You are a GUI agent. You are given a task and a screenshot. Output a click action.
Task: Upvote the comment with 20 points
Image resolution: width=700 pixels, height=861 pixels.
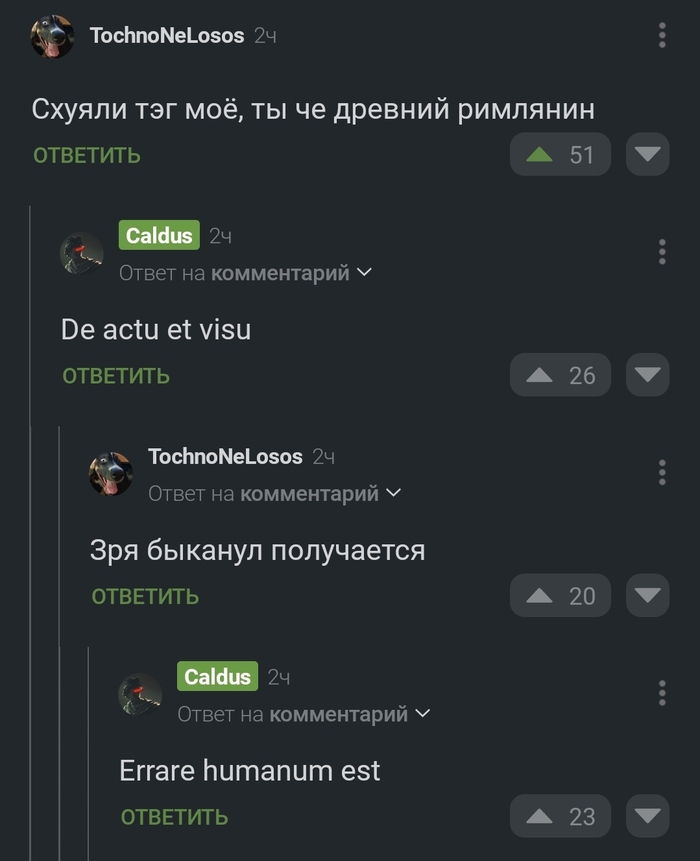(x=540, y=596)
